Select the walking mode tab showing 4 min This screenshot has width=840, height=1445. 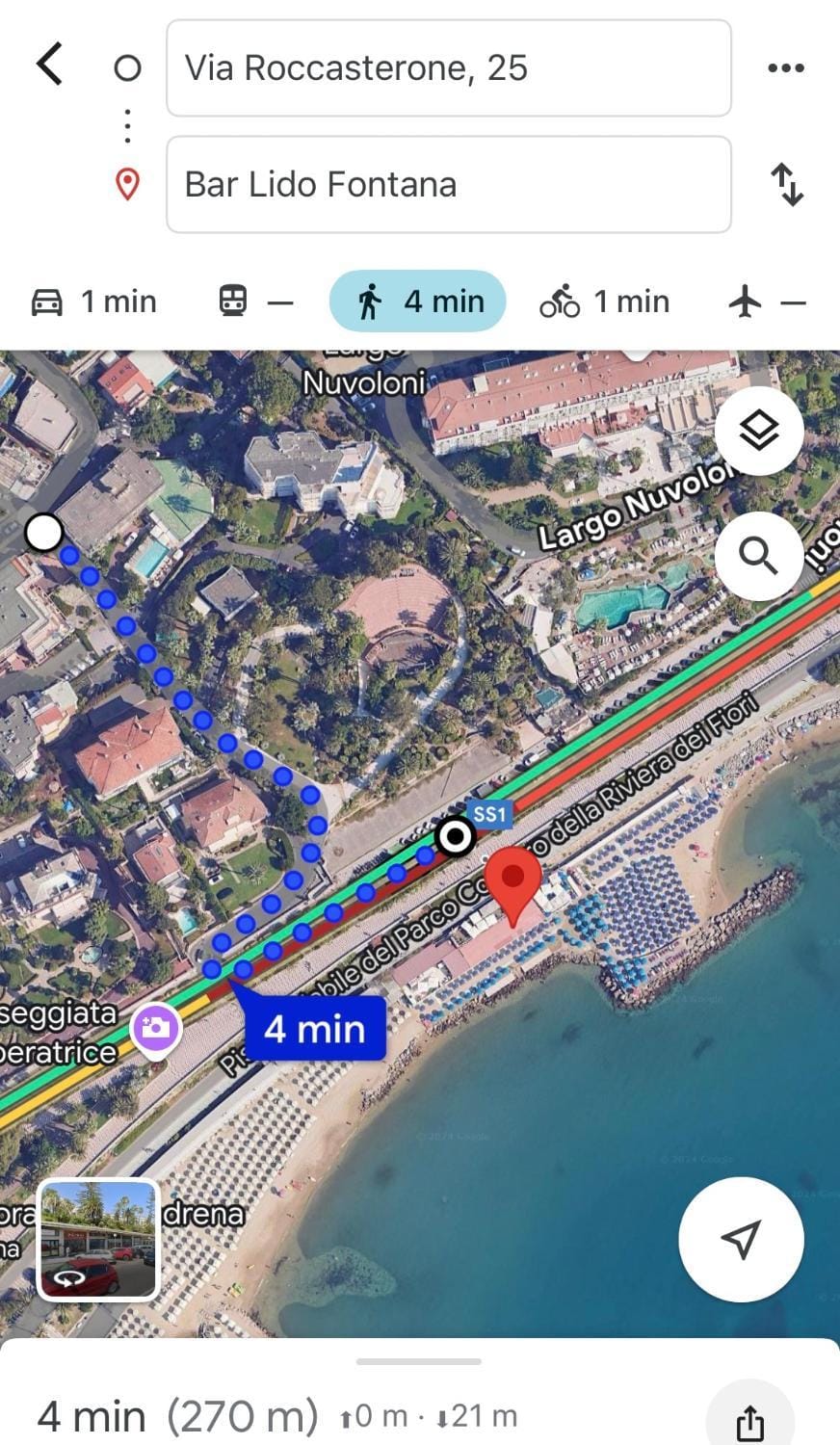[417, 301]
